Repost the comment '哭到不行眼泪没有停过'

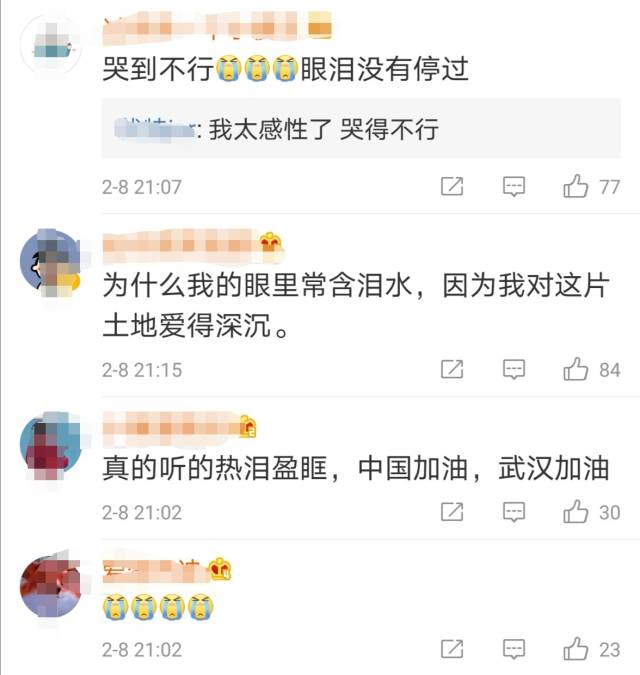point(452,187)
